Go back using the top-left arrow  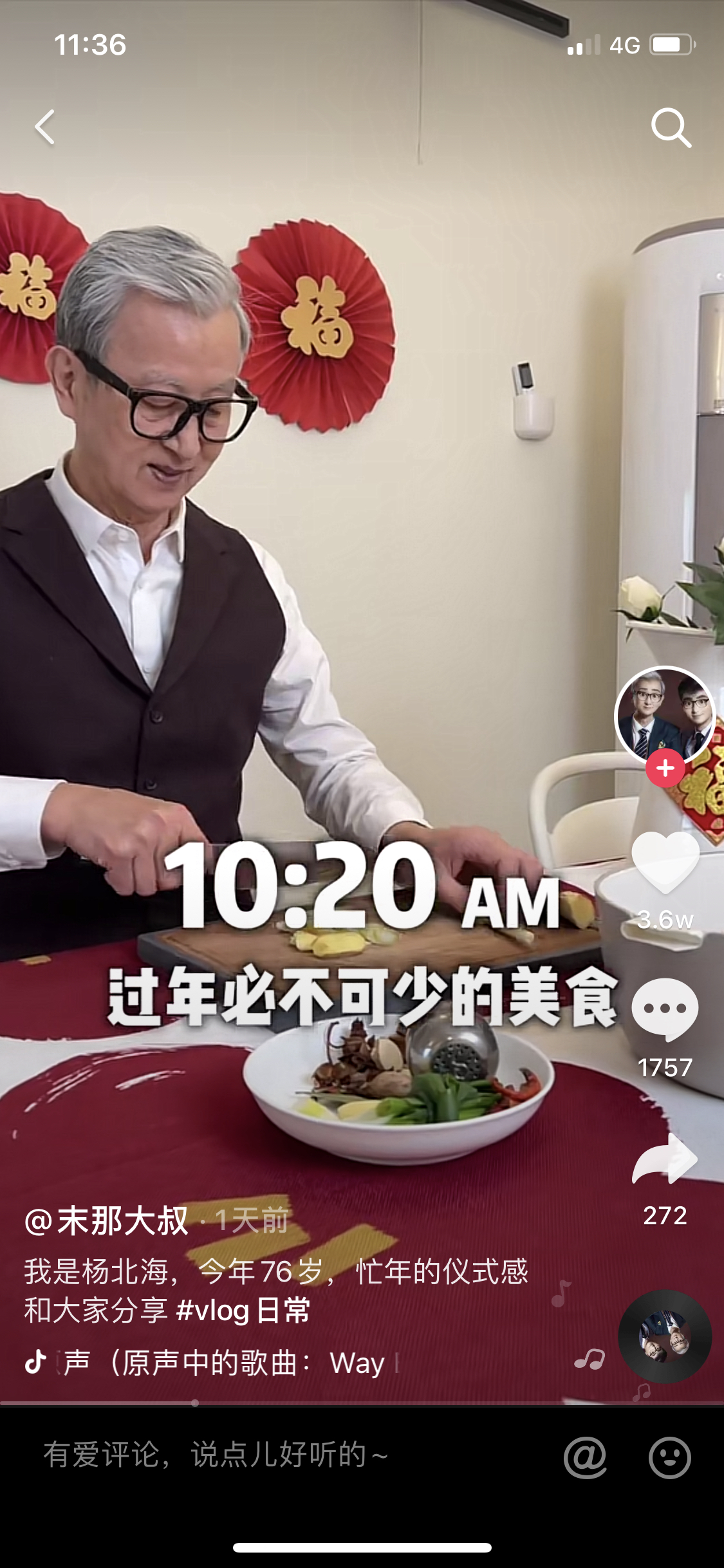click(x=45, y=127)
